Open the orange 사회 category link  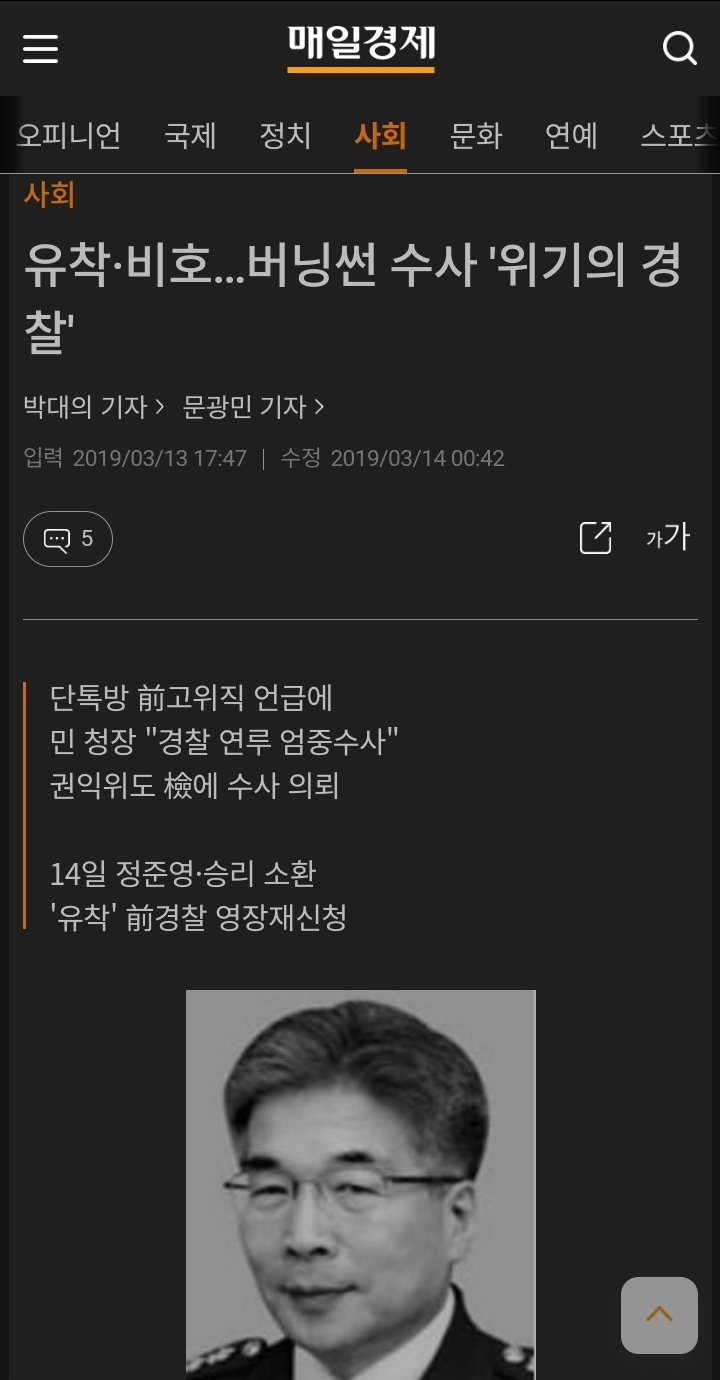[49, 194]
